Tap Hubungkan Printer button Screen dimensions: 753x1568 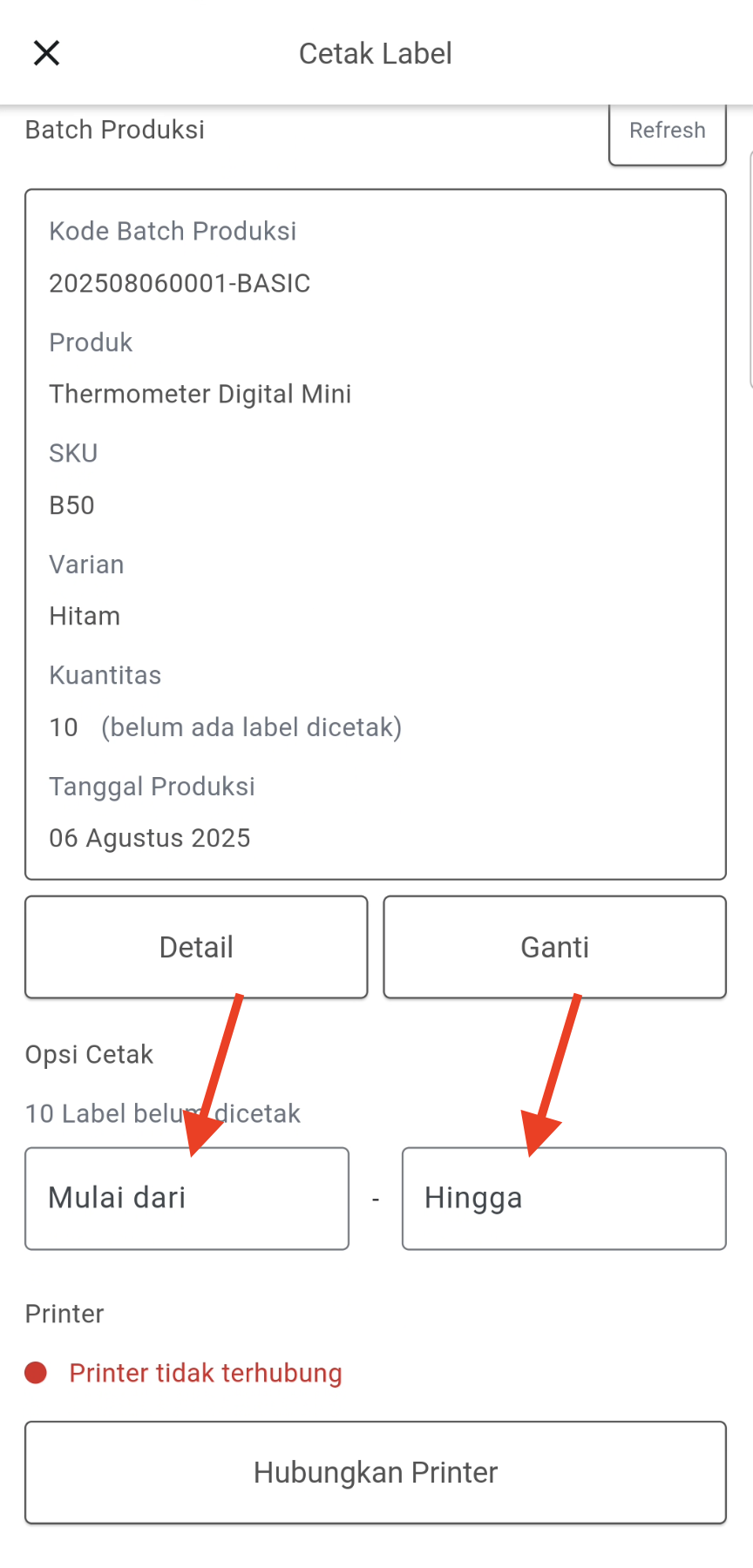376,1472
